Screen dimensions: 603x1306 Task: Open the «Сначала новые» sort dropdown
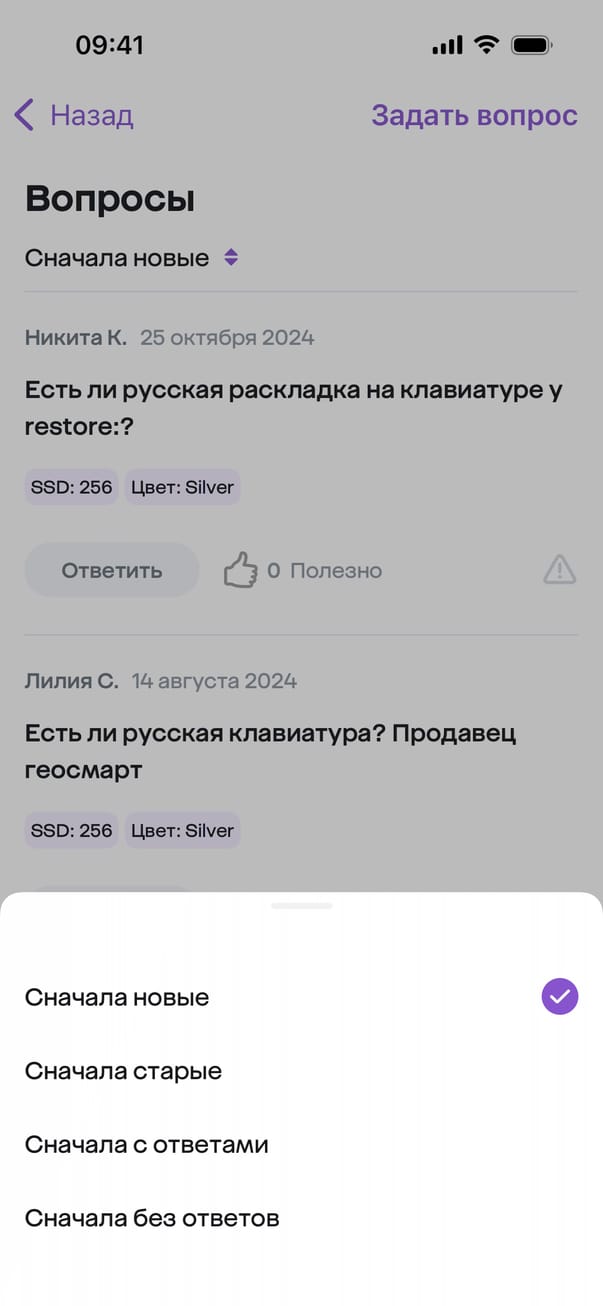pos(132,258)
